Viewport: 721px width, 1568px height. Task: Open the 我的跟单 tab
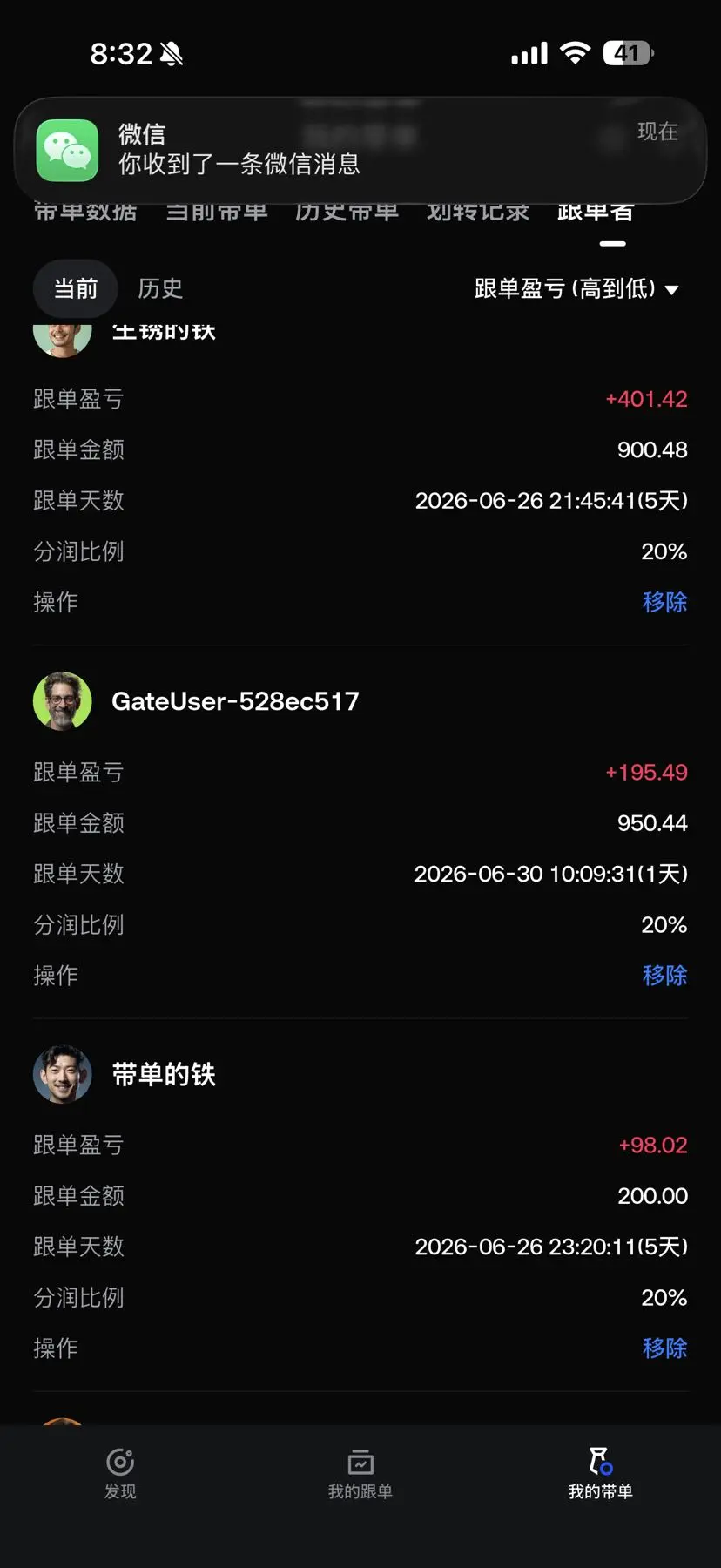click(360, 1473)
